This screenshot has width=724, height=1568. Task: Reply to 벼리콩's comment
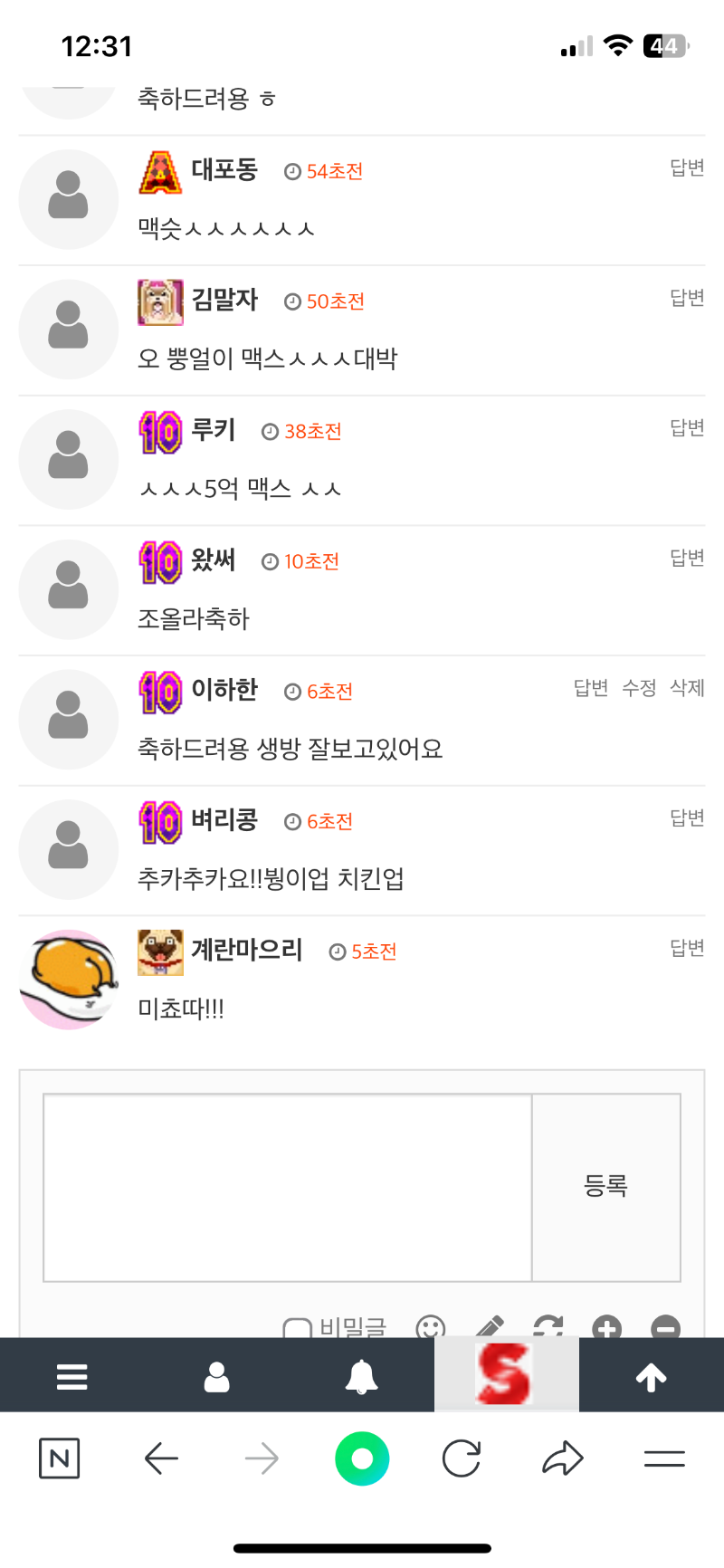click(x=686, y=817)
